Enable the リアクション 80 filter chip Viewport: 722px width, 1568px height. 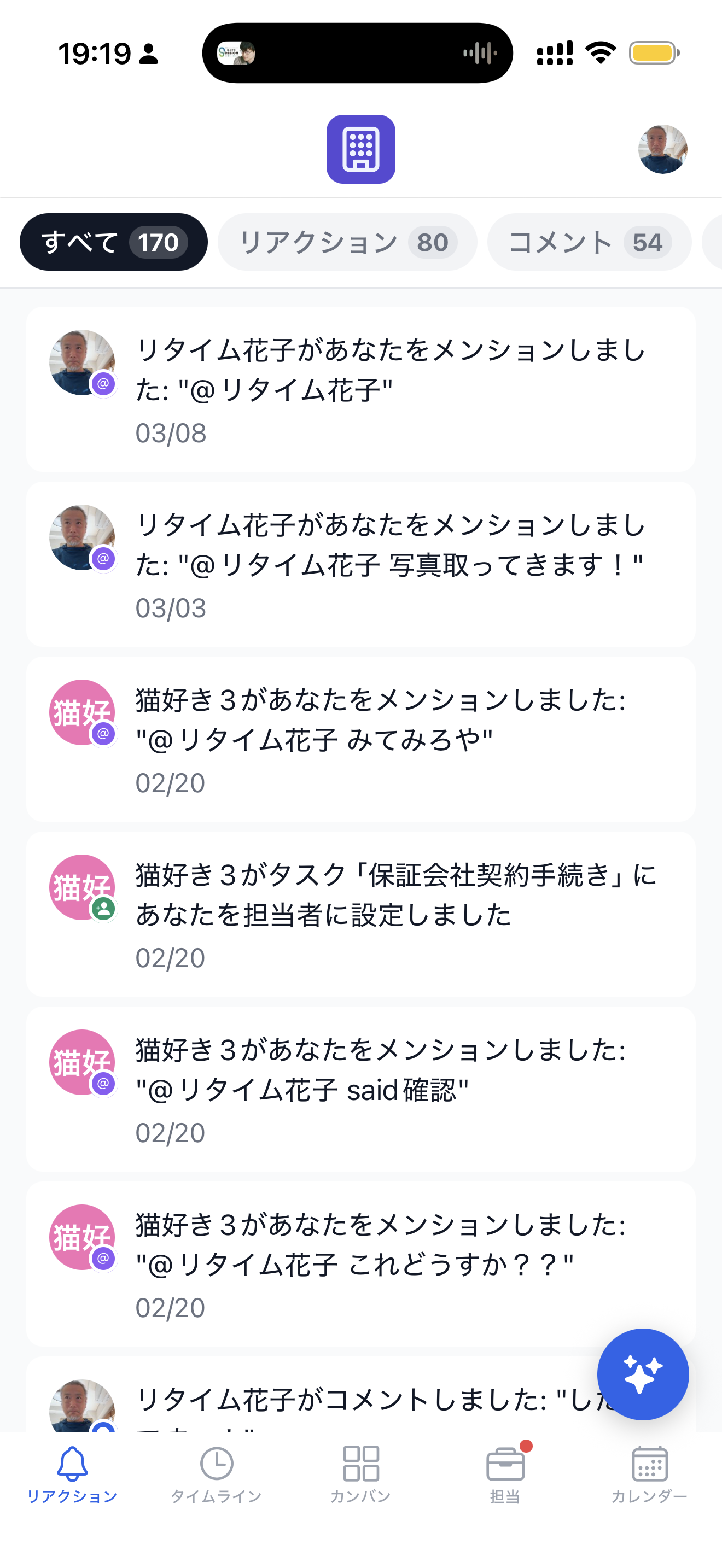[346, 242]
